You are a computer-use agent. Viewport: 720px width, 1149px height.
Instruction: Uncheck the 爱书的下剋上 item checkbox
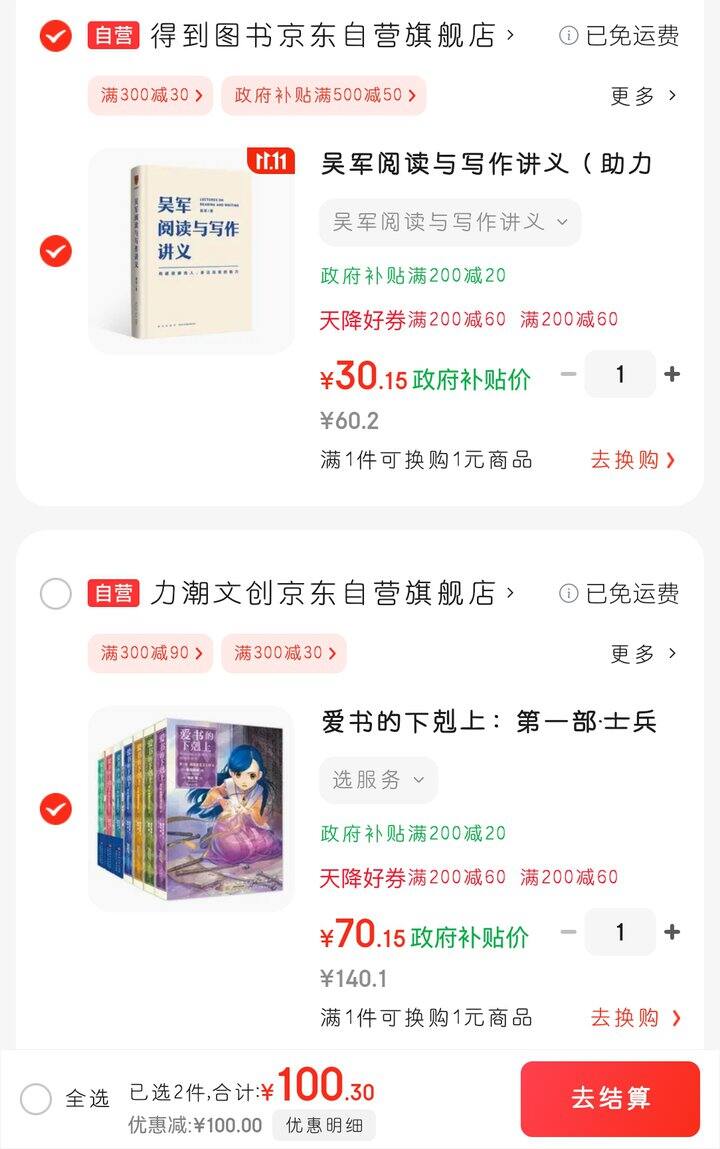tap(55, 809)
